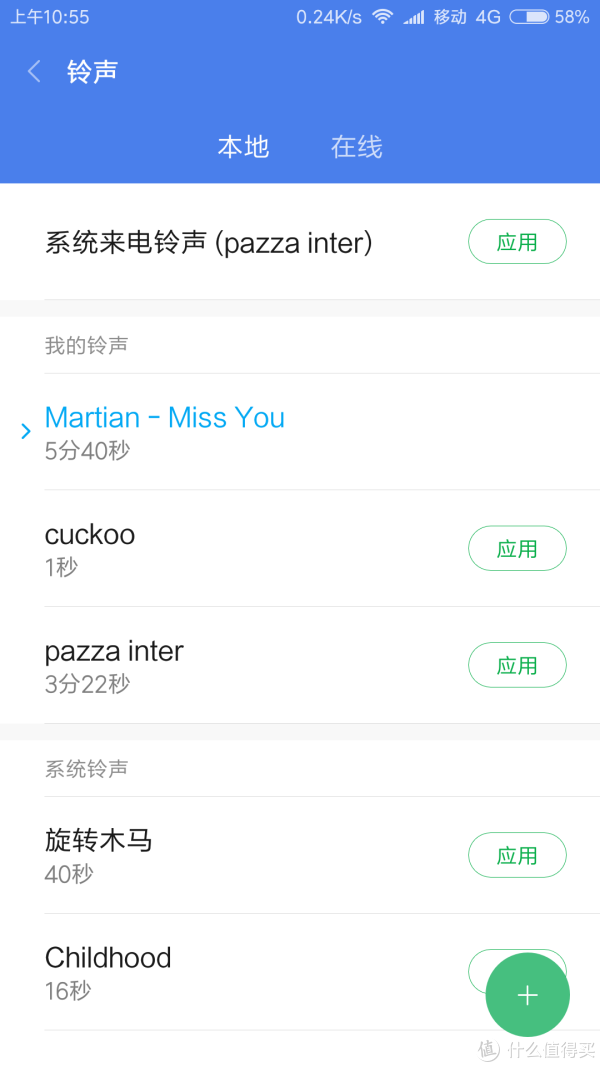
Task: Go back from the 铃声 screen
Action: click(34, 71)
